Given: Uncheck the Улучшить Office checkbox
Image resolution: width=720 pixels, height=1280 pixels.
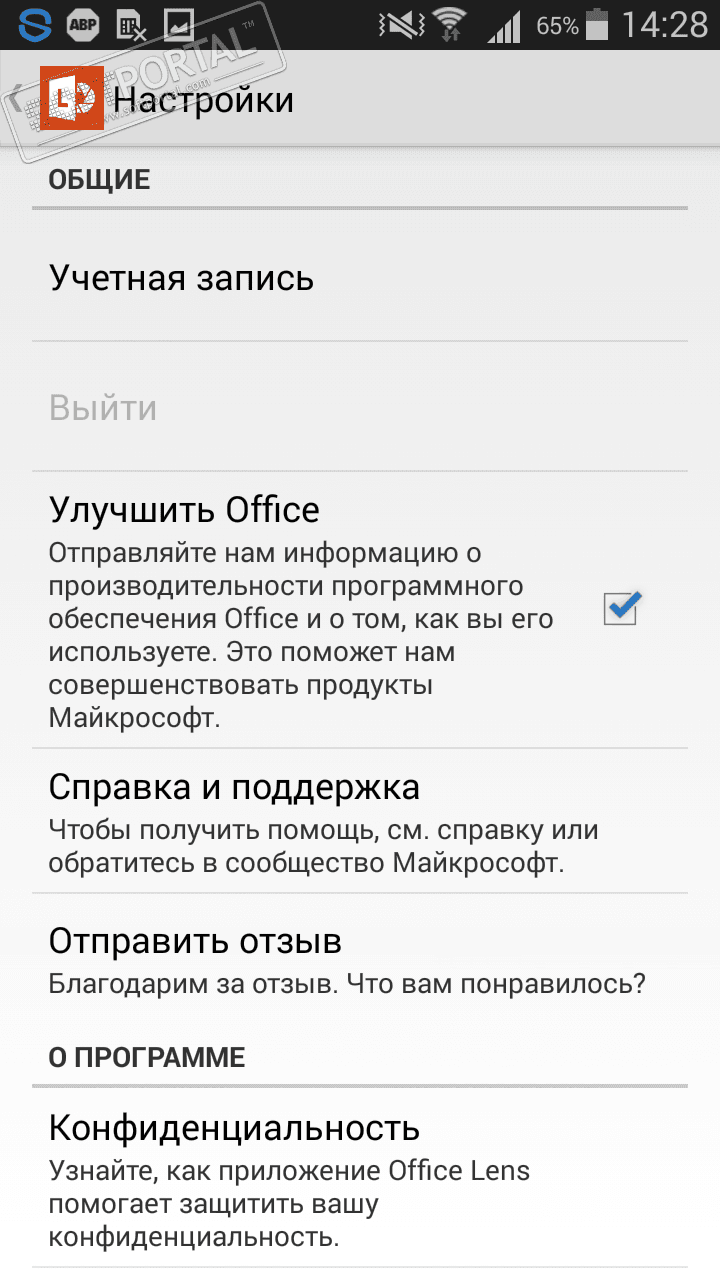Looking at the screenshot, I should point(621,609).
